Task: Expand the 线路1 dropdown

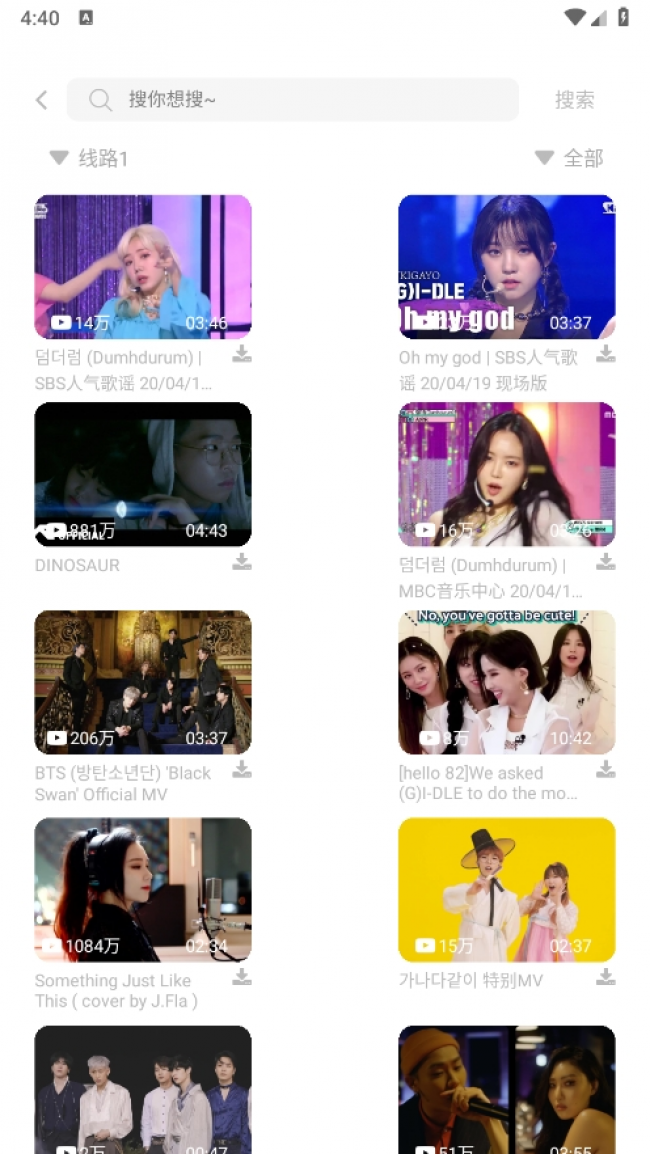Action: click(88, 157)
